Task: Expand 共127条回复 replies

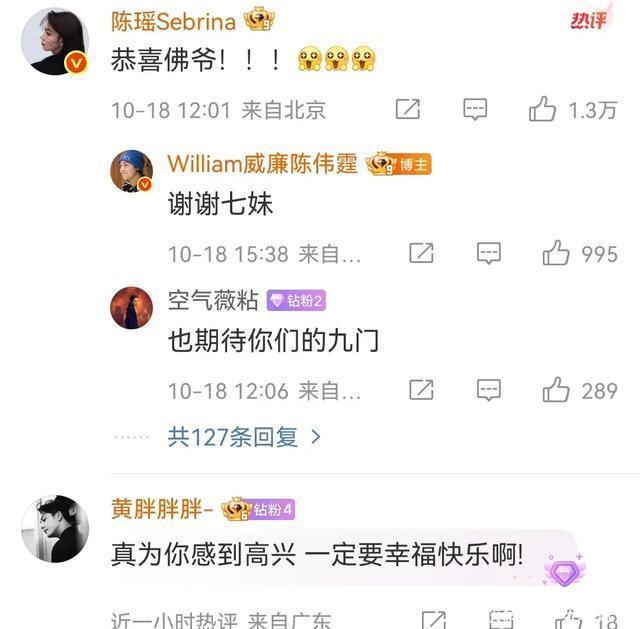Action: (x=245, y=437)
